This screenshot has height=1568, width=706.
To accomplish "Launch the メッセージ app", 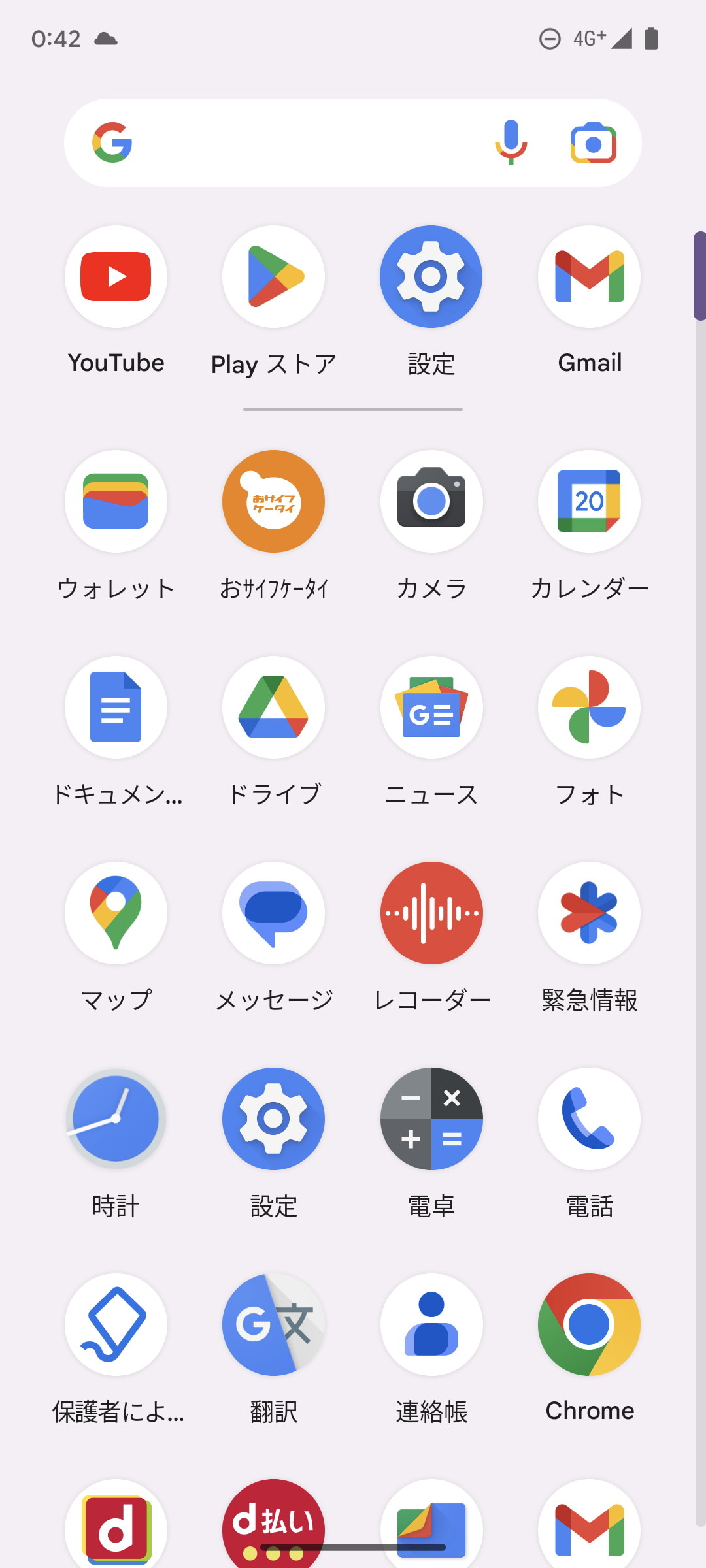I will click(273, 913).
